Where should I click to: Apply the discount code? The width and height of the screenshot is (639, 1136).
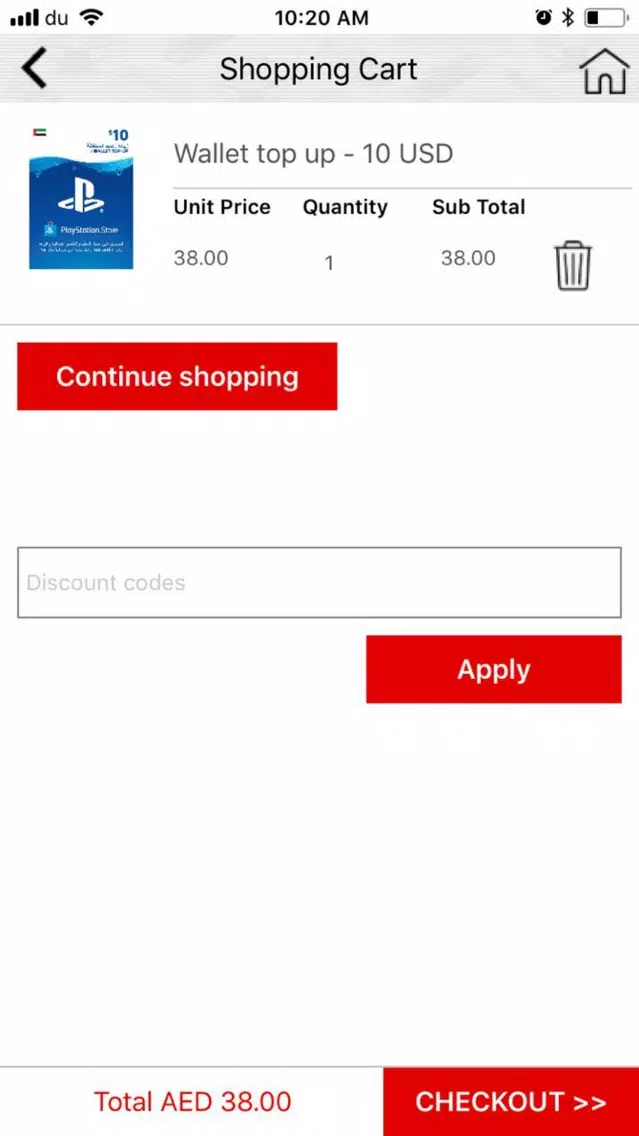click(493, 669)
